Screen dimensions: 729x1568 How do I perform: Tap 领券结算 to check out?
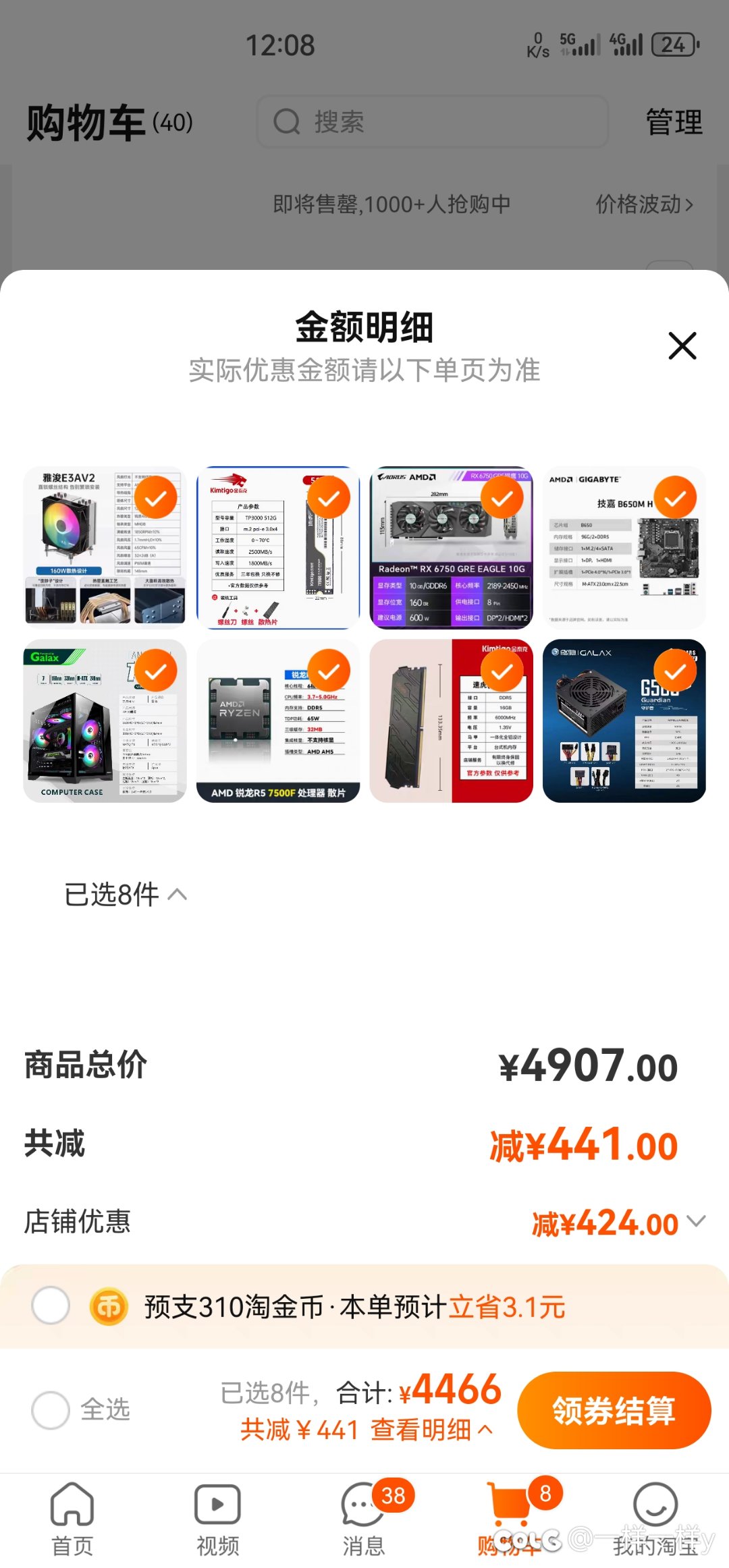[614, 1410]
